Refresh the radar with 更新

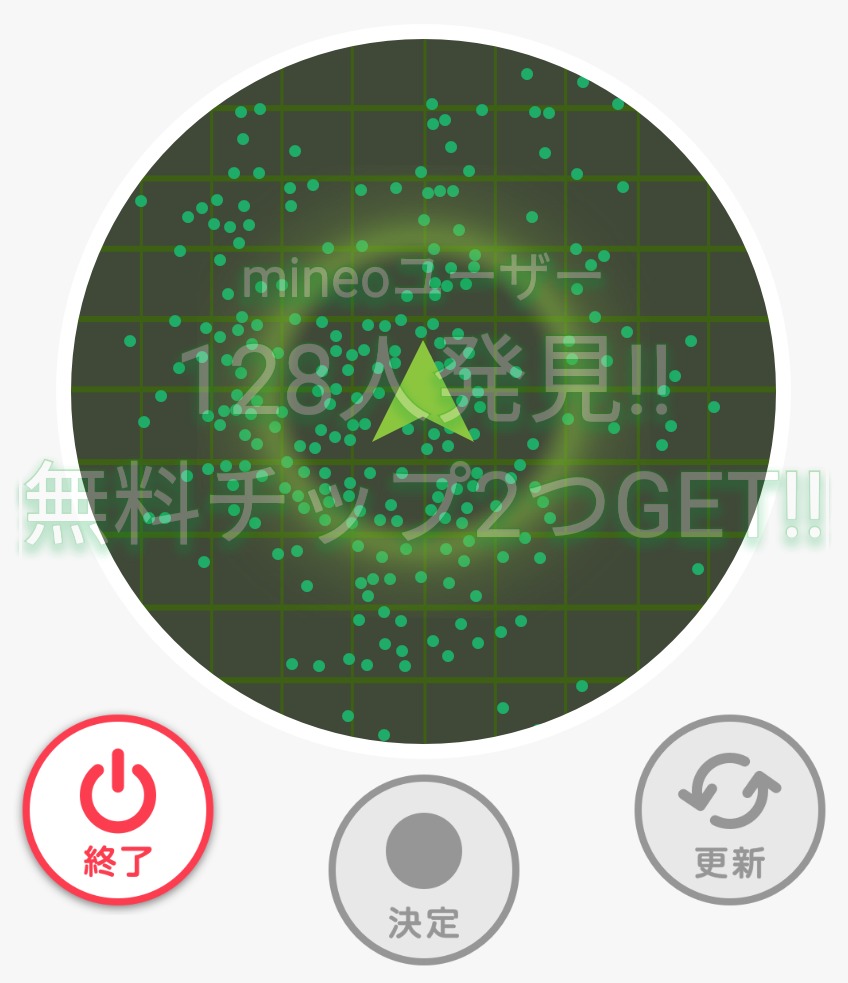pyautogui.click(x=730, y=810)
